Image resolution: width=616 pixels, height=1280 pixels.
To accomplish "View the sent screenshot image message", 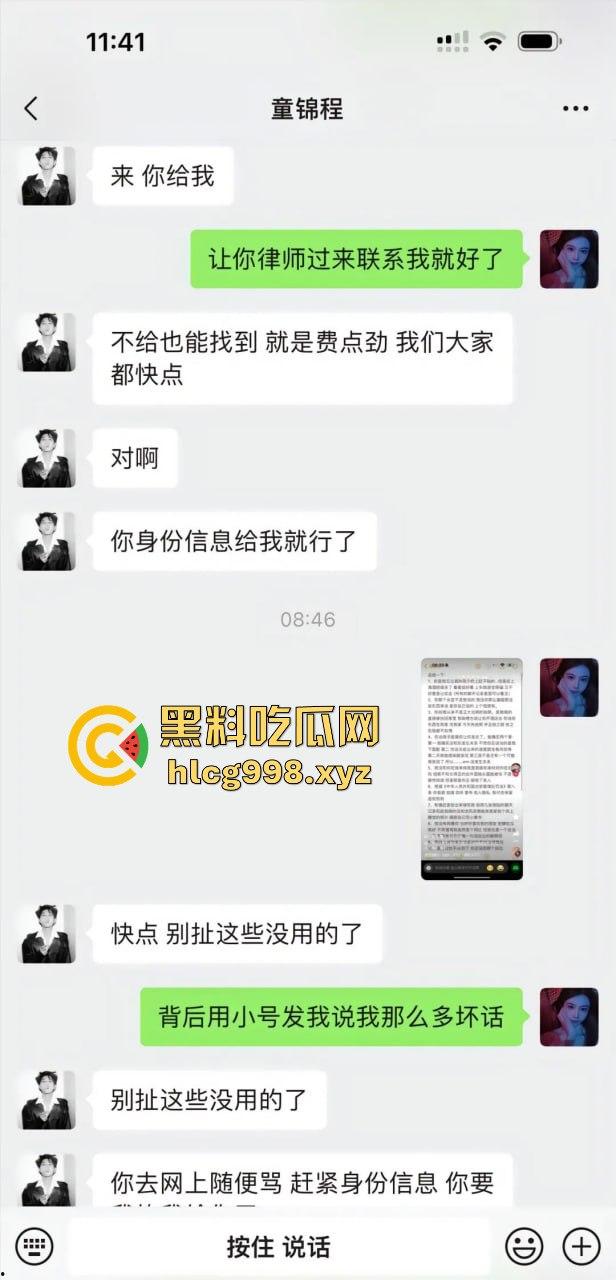I will [472, 768].
